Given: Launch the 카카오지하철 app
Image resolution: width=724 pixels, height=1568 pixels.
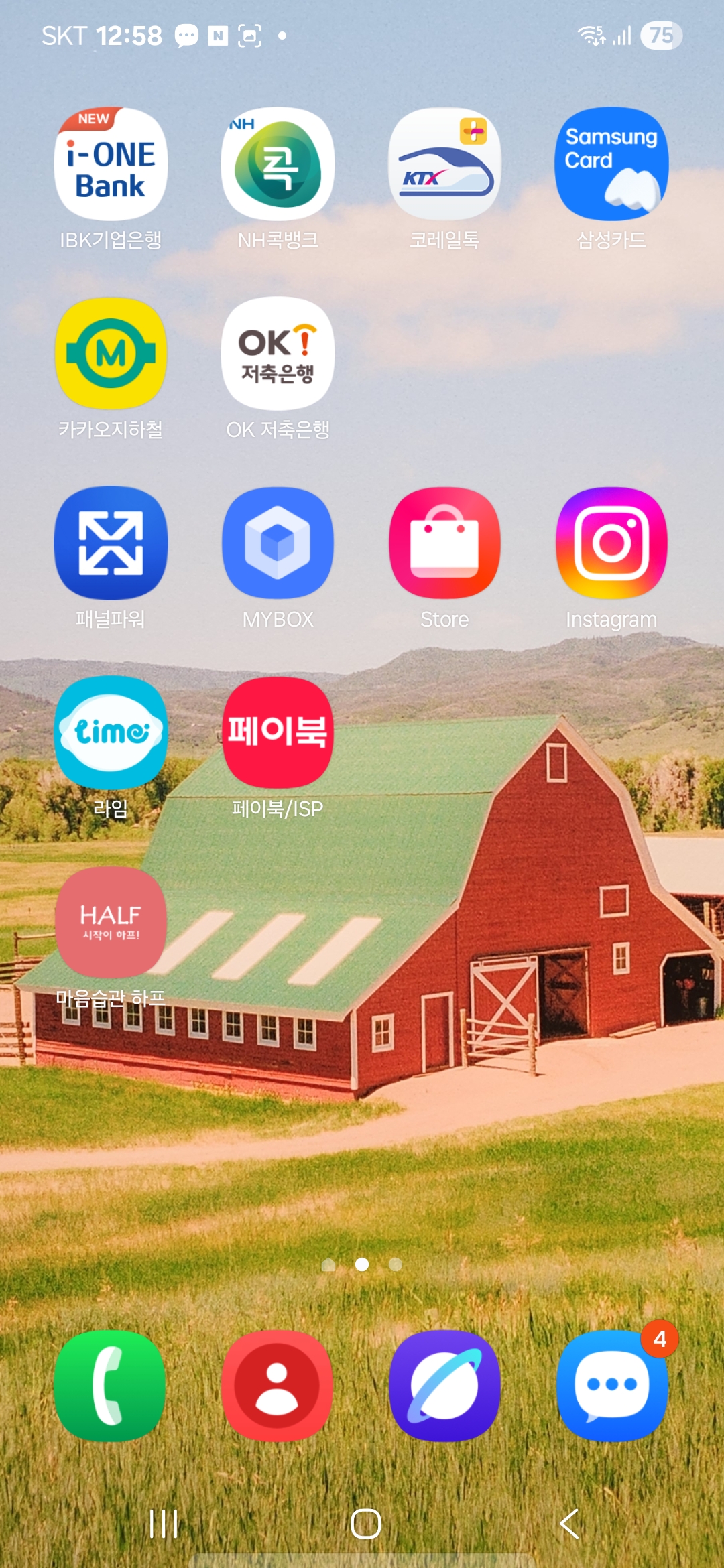Looking at the screenshot, I should 111,354.
